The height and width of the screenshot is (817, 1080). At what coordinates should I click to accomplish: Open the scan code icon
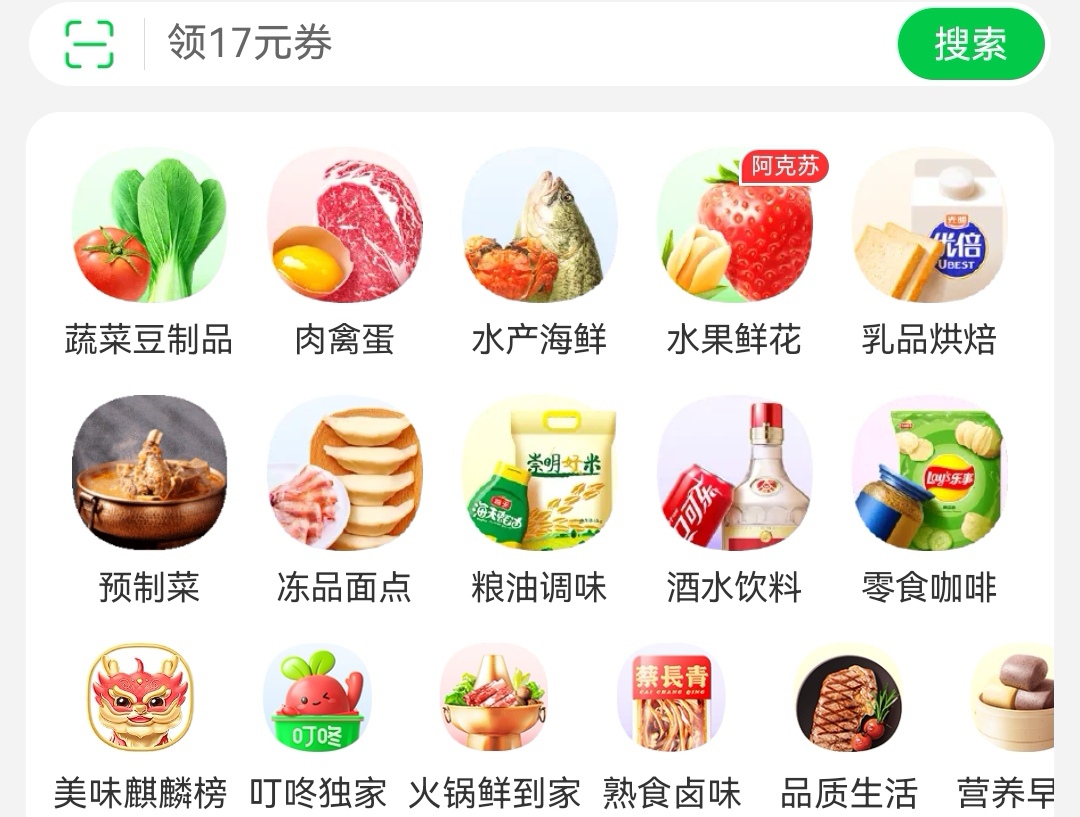tap(89, 44)
